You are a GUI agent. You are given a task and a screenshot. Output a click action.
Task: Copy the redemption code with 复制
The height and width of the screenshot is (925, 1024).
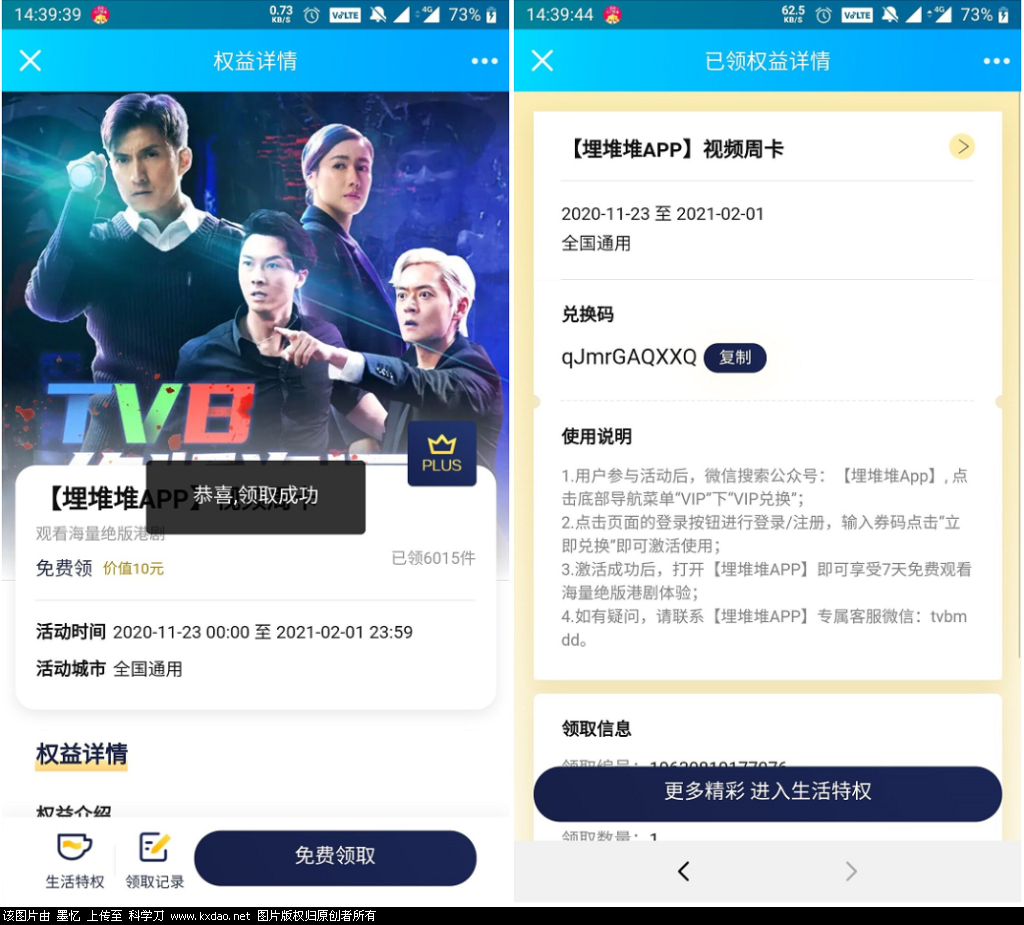coord(735,357)
